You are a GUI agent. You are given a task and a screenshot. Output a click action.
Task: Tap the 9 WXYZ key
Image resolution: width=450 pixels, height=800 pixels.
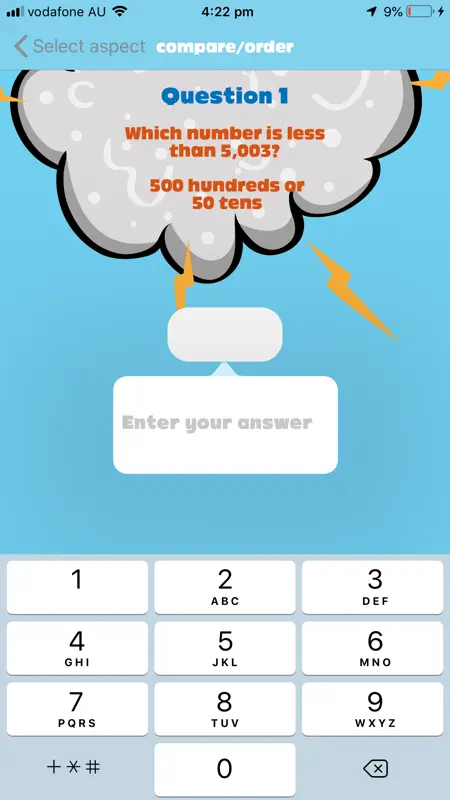(372, 709)
